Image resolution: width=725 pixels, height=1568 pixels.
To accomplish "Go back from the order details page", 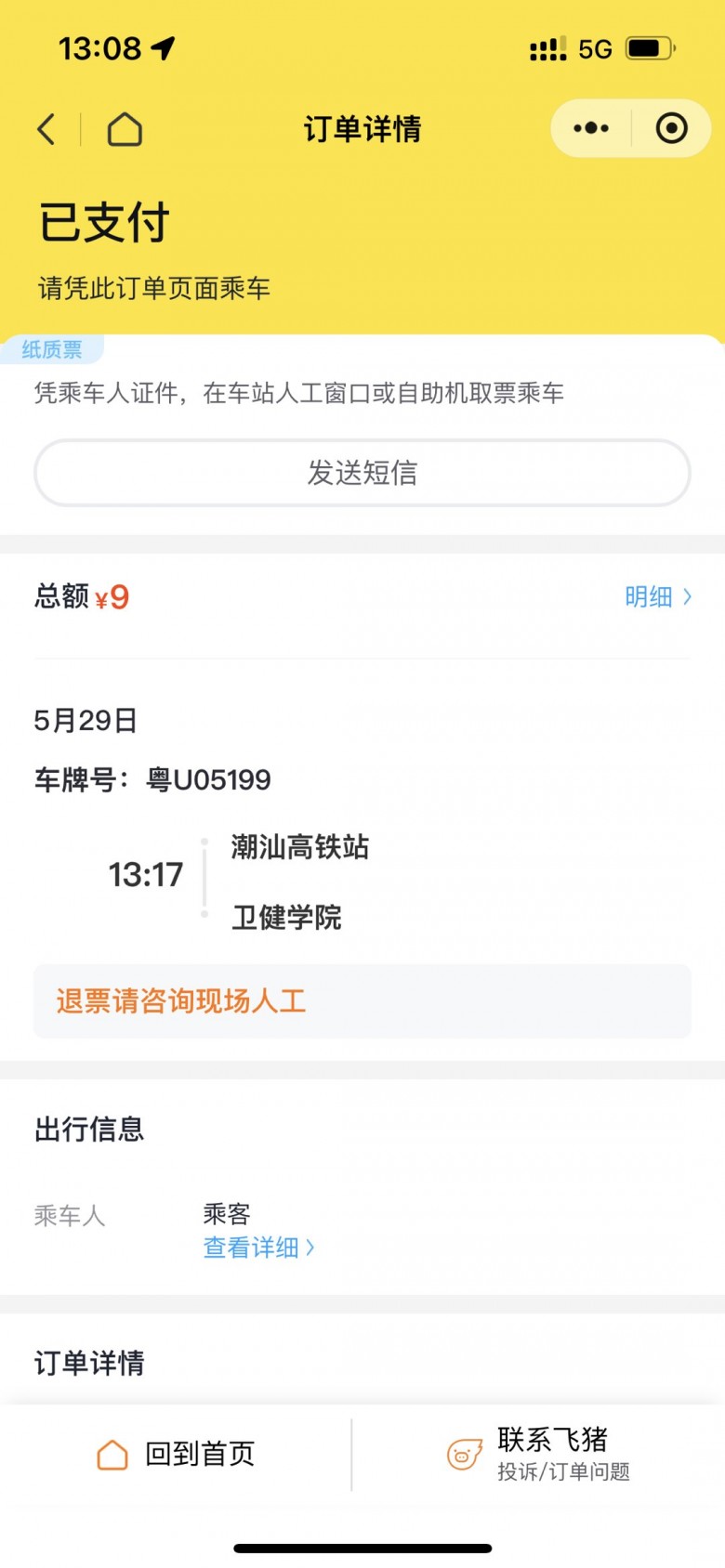I will click(x=46, y=129).
